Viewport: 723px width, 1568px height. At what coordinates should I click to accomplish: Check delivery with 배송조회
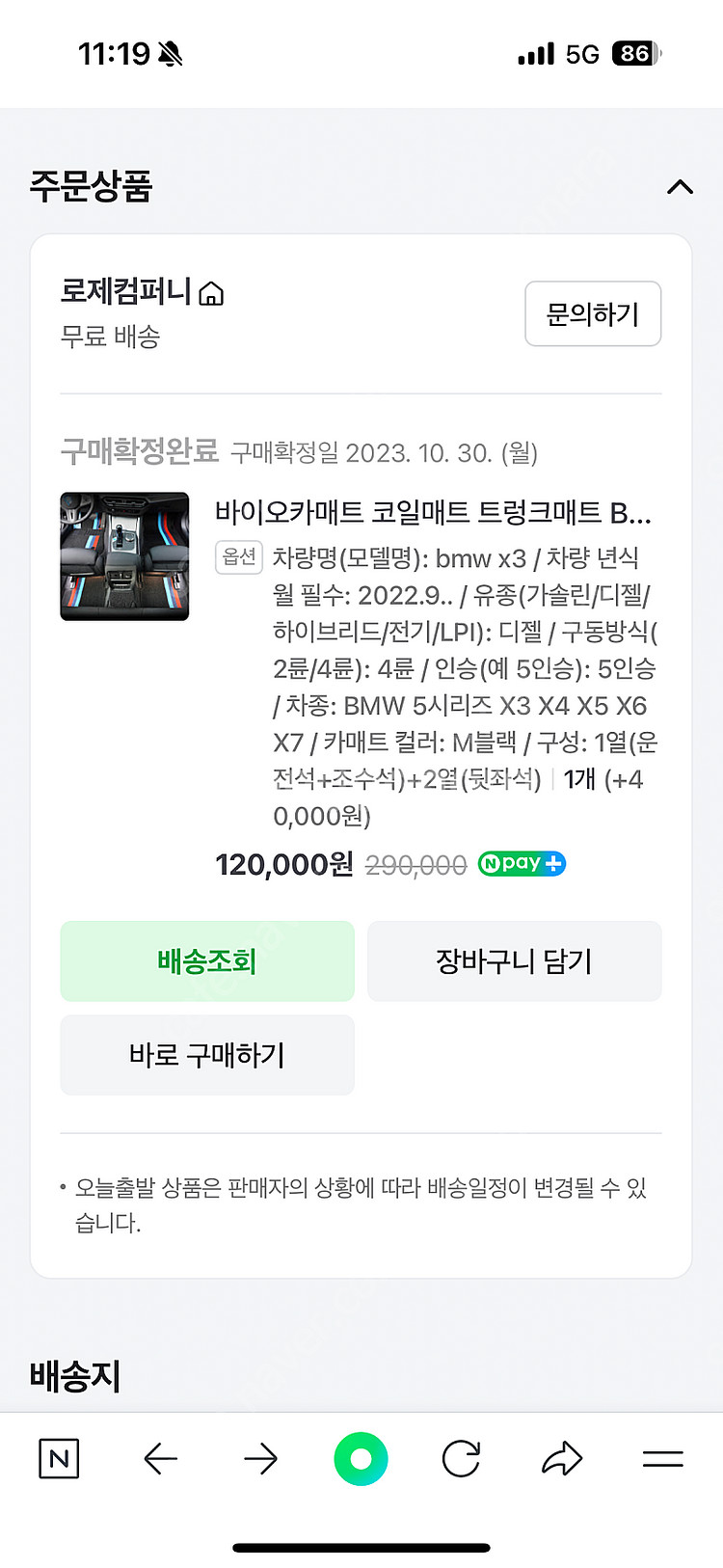click(x=207, y=961)
